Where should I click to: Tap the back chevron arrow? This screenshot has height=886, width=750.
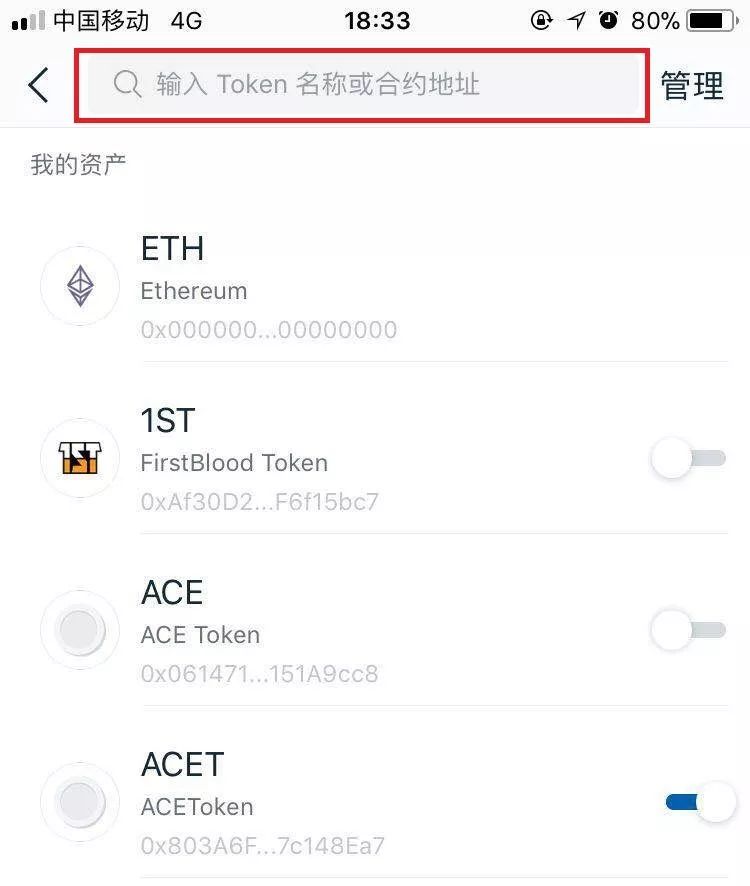(38, 85)
